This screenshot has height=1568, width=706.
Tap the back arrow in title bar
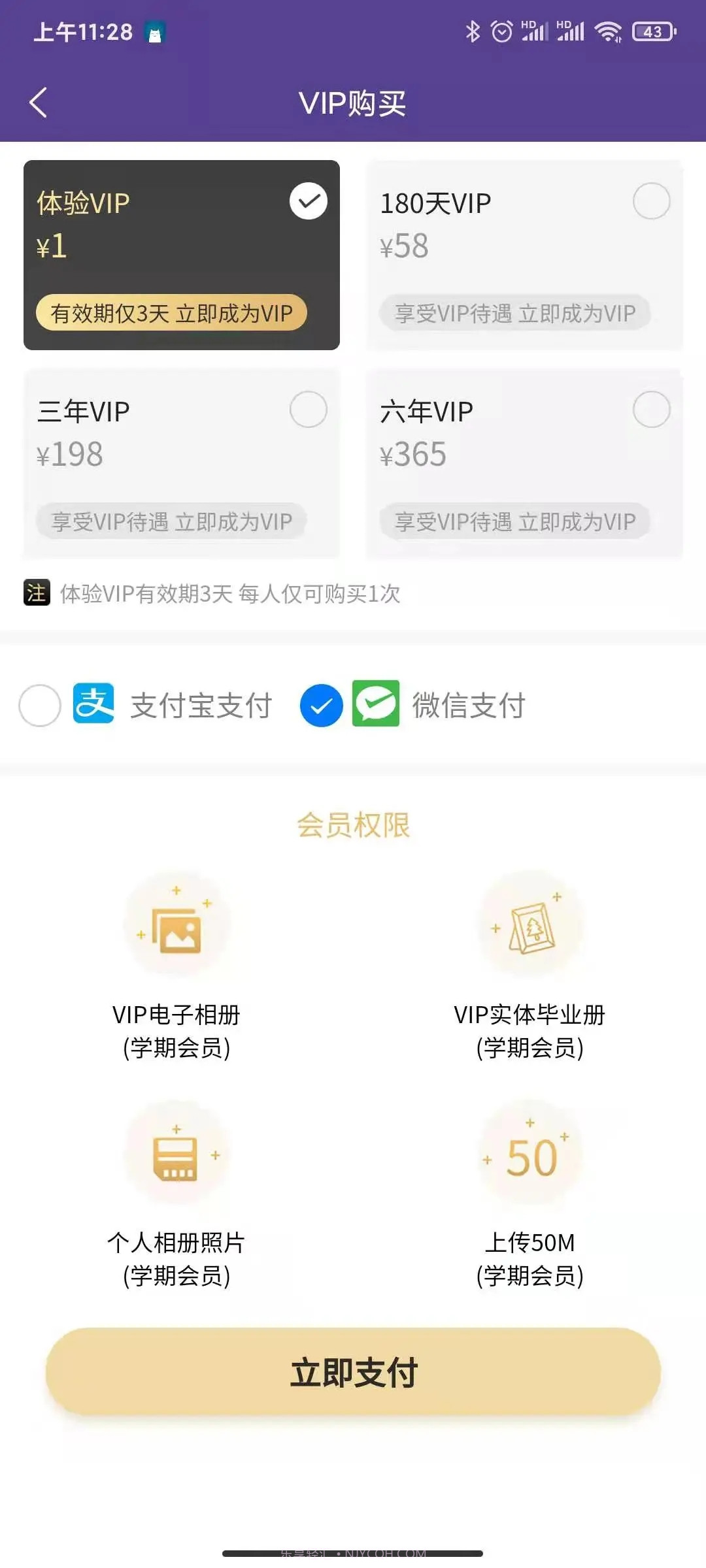(x=37, y=103)
